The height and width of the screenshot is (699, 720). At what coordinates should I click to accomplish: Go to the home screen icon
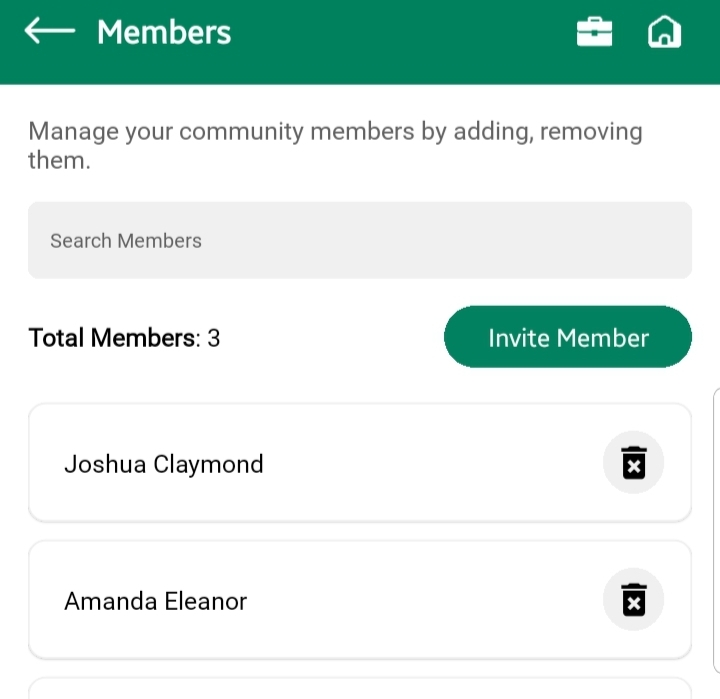[664, 32]
